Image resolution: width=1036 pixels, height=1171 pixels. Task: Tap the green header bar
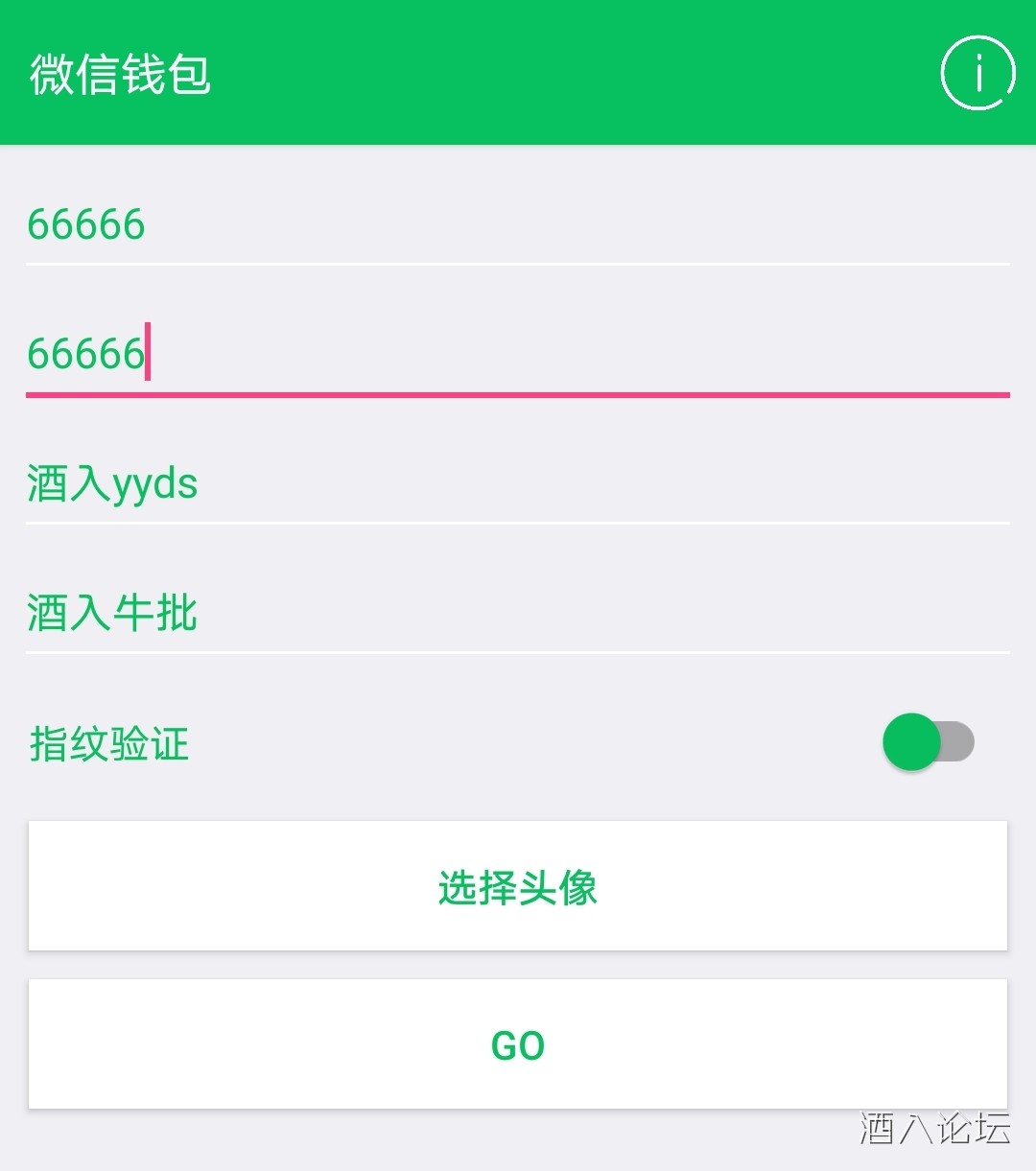click(518, 72)
